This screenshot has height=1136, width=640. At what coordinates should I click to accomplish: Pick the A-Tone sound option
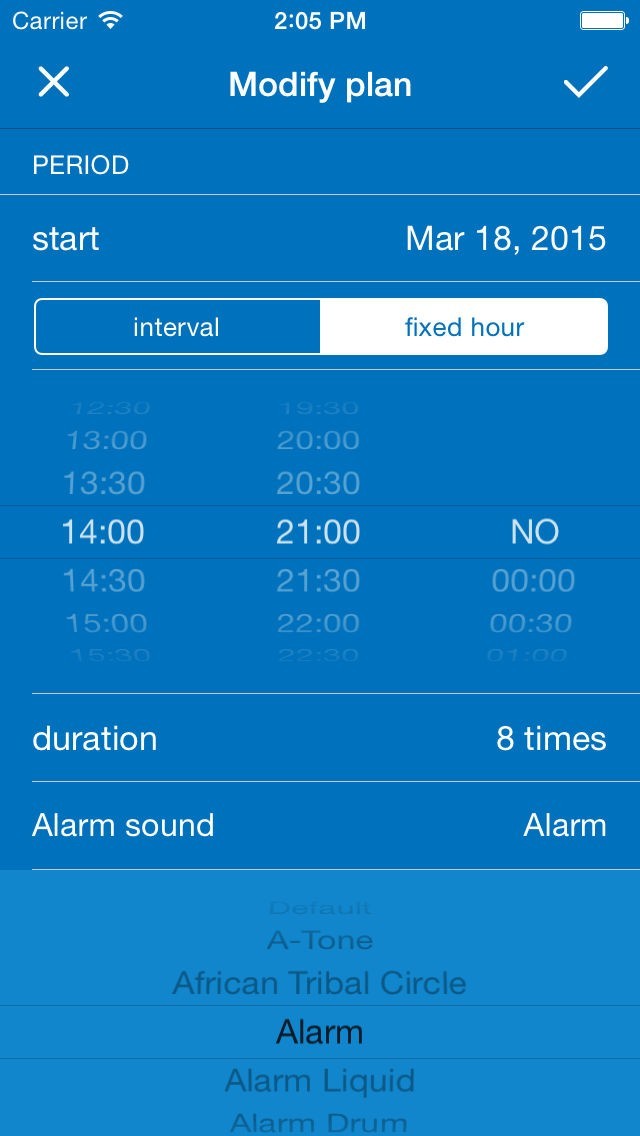[320, 940]
